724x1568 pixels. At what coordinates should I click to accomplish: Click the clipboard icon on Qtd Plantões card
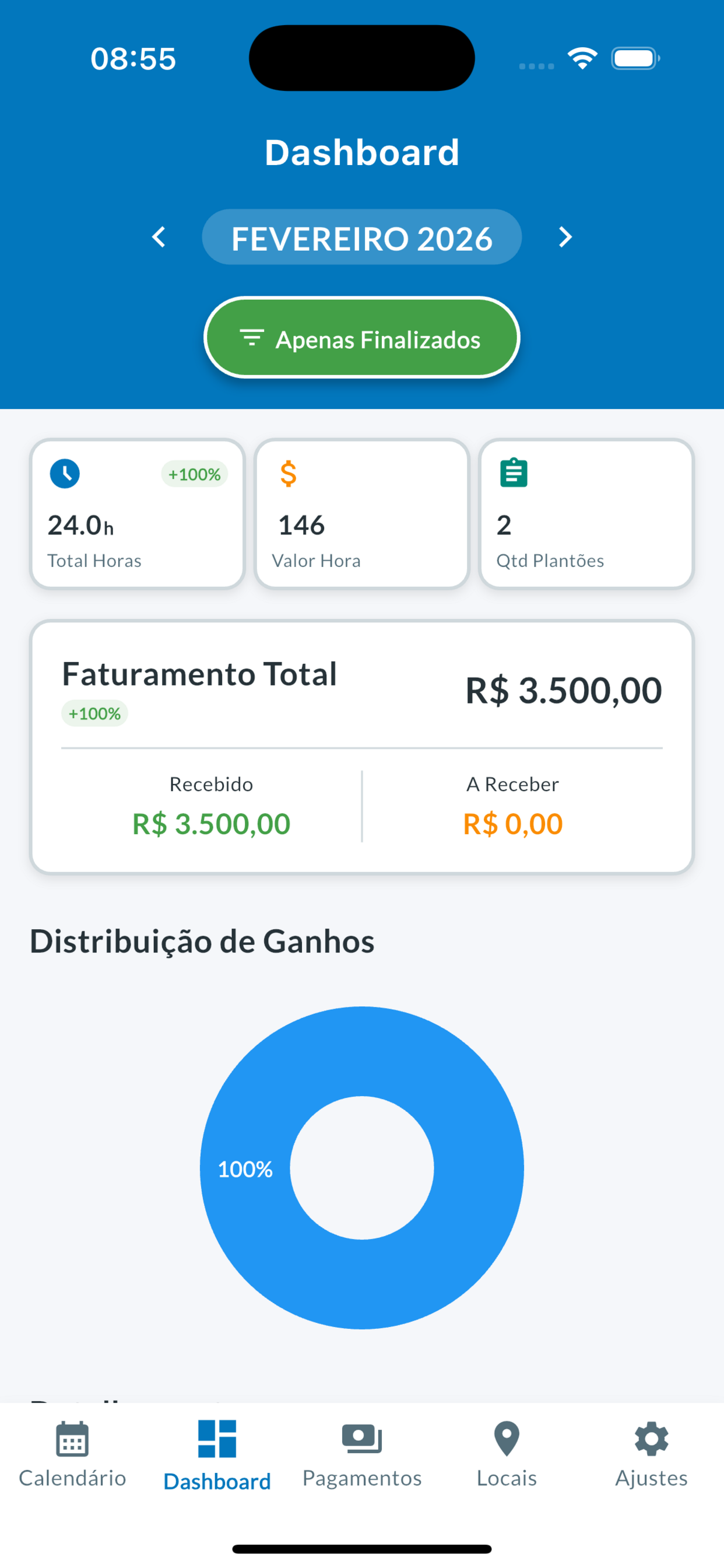[x=513, y=473]
